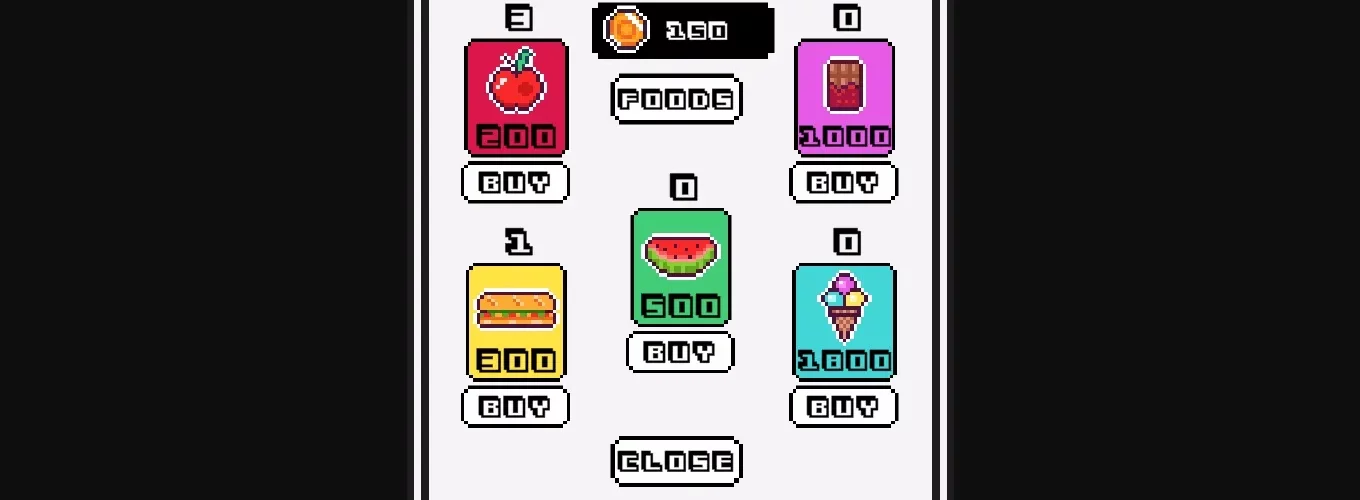
Task: Buy the chocolate bar for 1000 coins
Action: 843,183
